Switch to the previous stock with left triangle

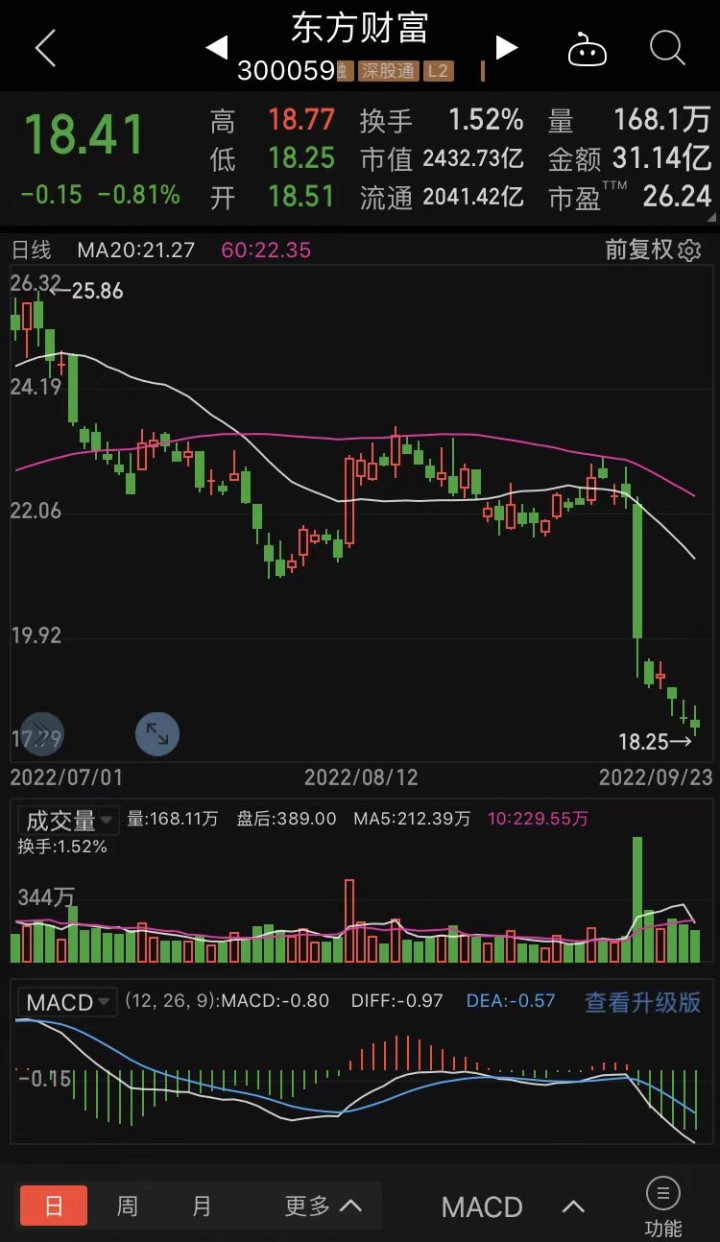[217, 47]
